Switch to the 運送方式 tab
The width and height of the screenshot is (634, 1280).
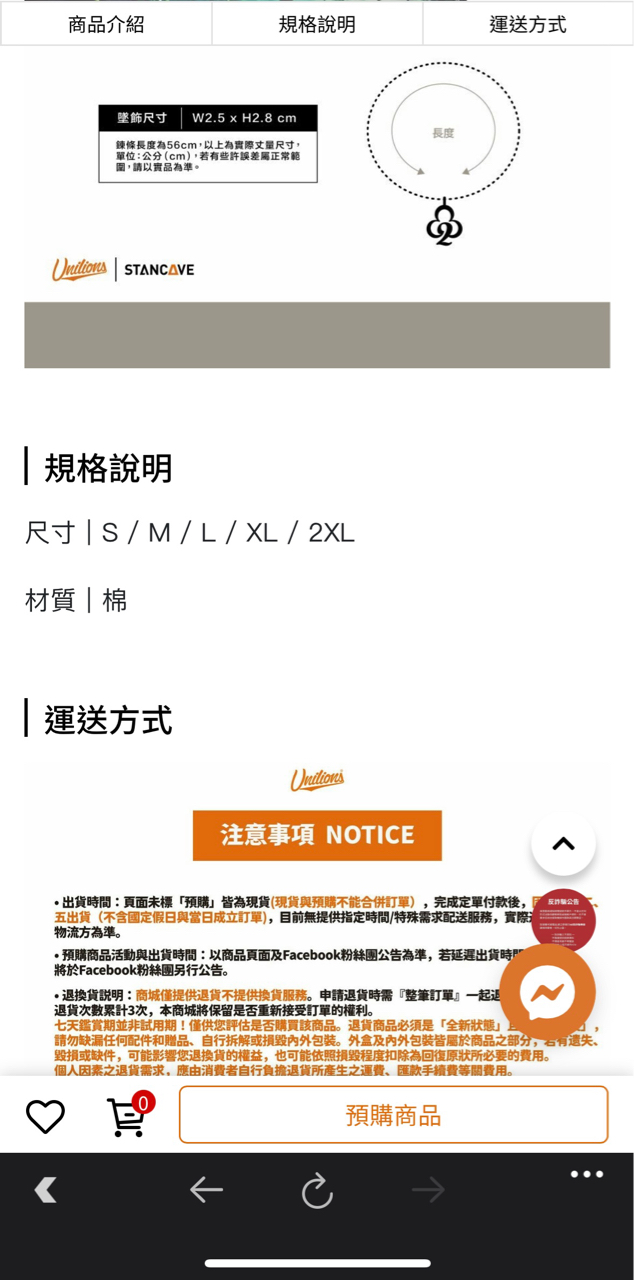coord(527,25)
